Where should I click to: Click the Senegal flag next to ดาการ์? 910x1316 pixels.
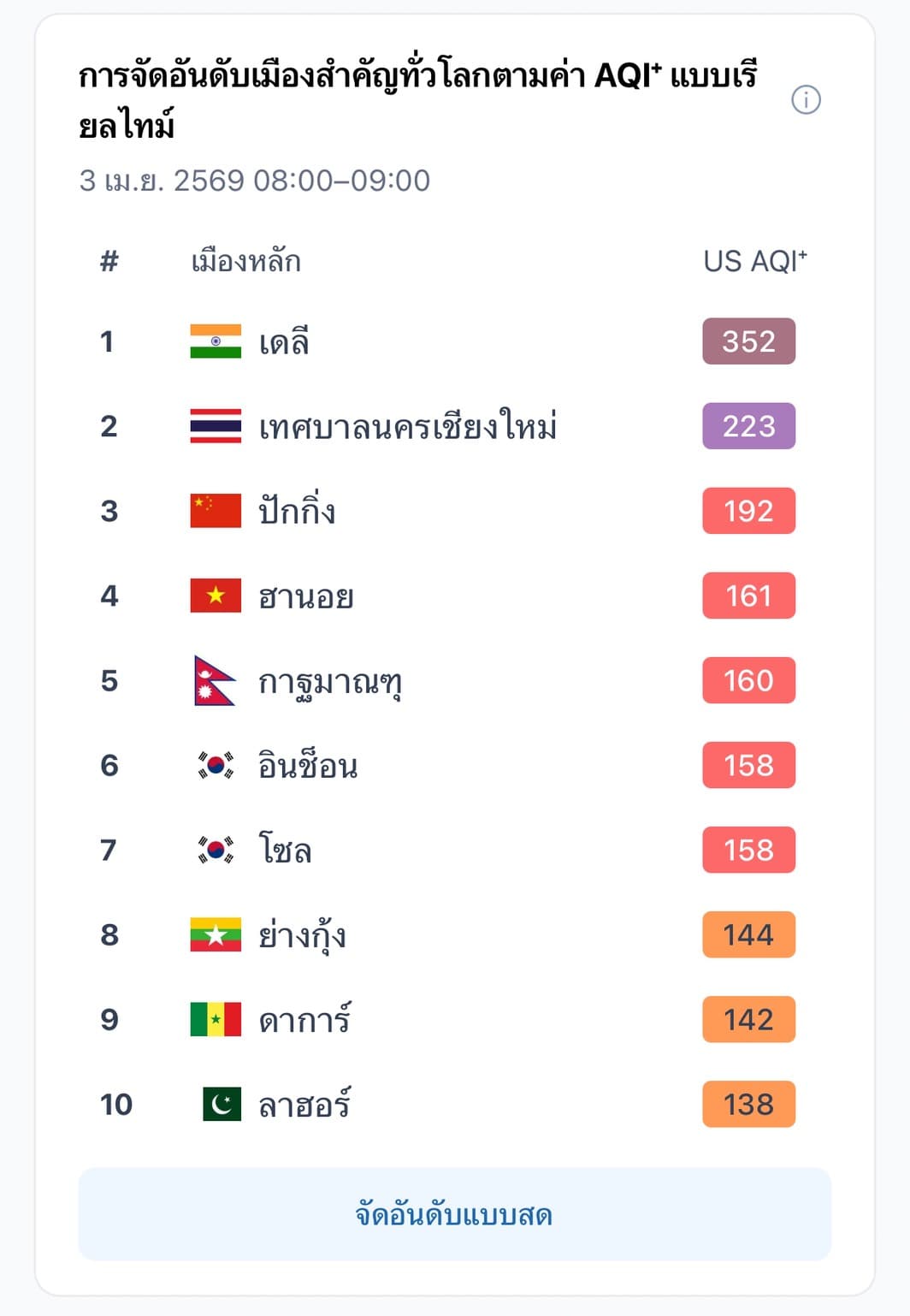coord(216,1020)
